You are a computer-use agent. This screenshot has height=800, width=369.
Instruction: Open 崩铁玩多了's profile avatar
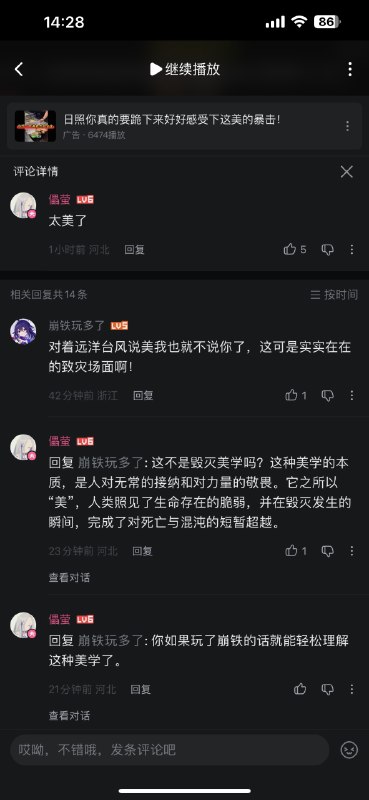23,332
